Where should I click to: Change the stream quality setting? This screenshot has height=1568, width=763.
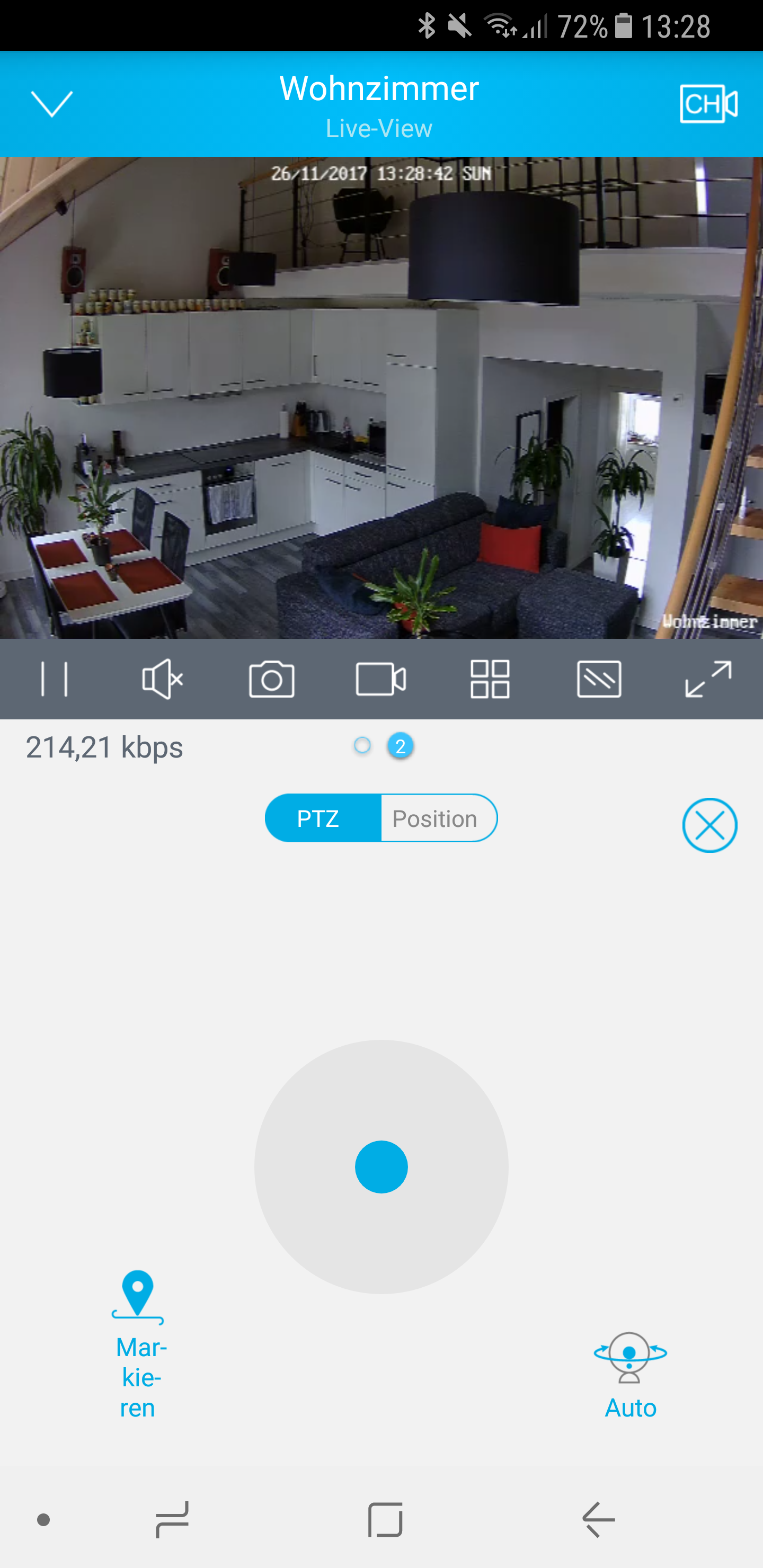click(599, 679)
